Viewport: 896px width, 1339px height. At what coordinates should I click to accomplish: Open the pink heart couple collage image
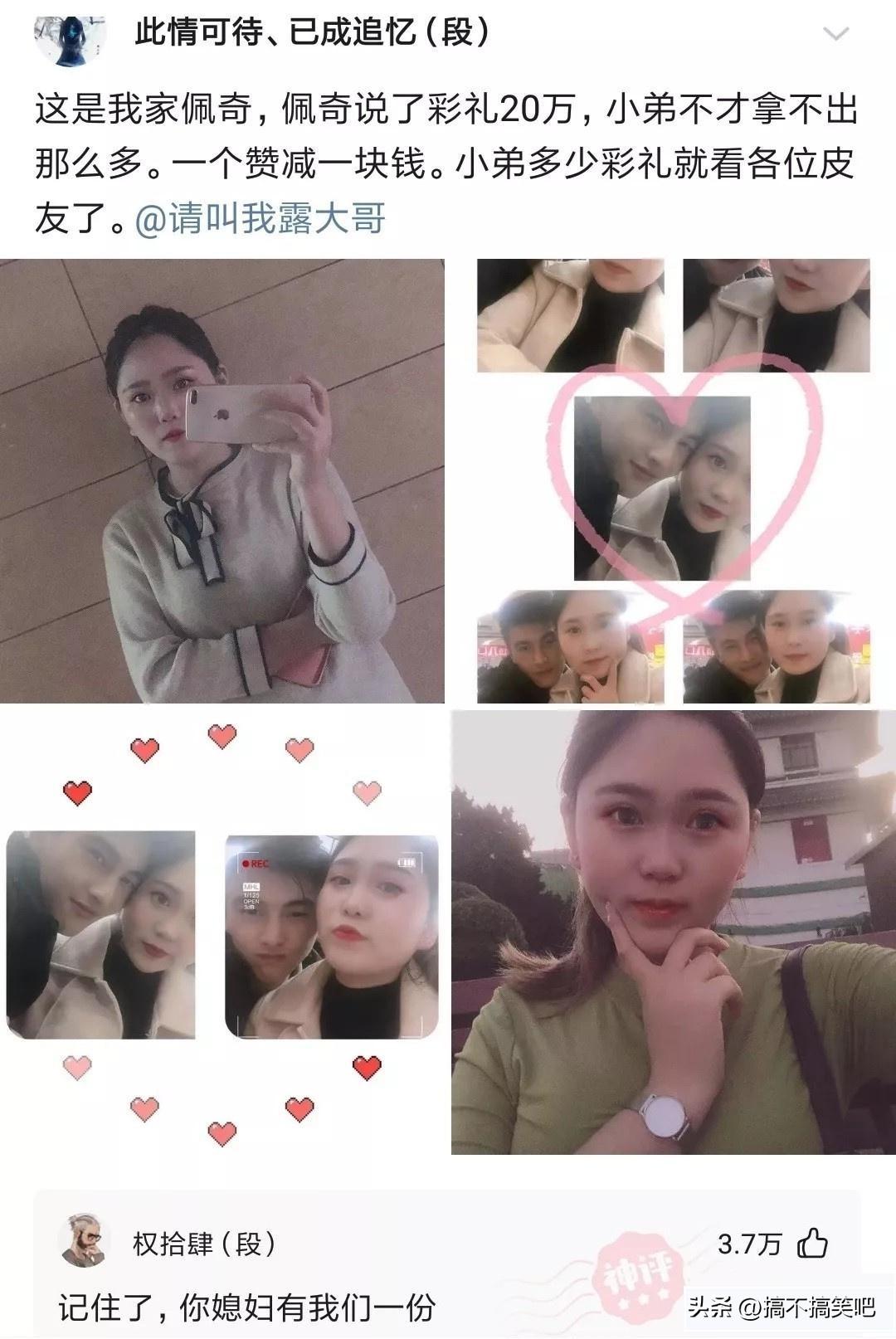click(673, 481)
